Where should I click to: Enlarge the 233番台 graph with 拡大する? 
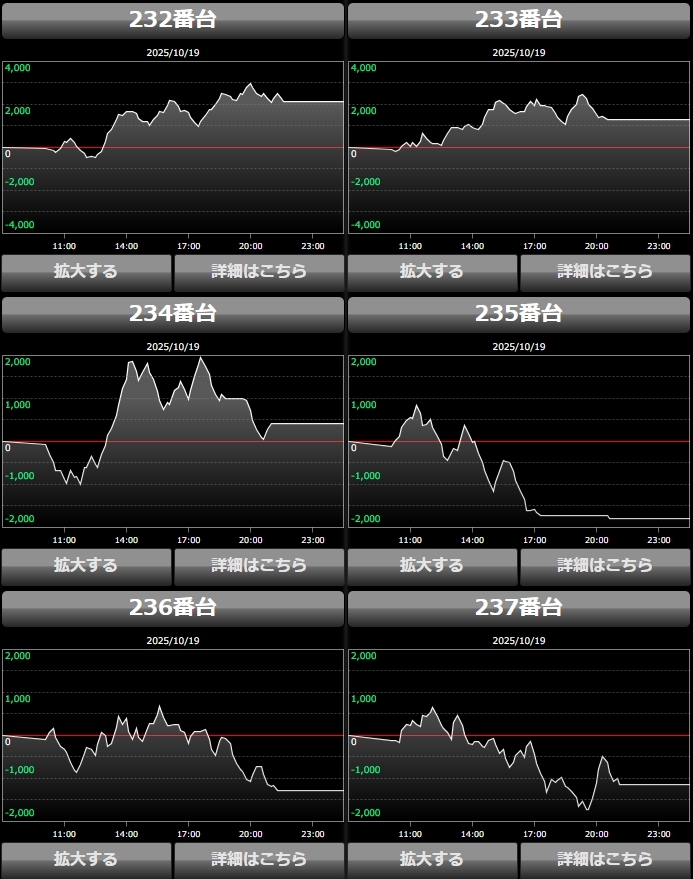432,271
